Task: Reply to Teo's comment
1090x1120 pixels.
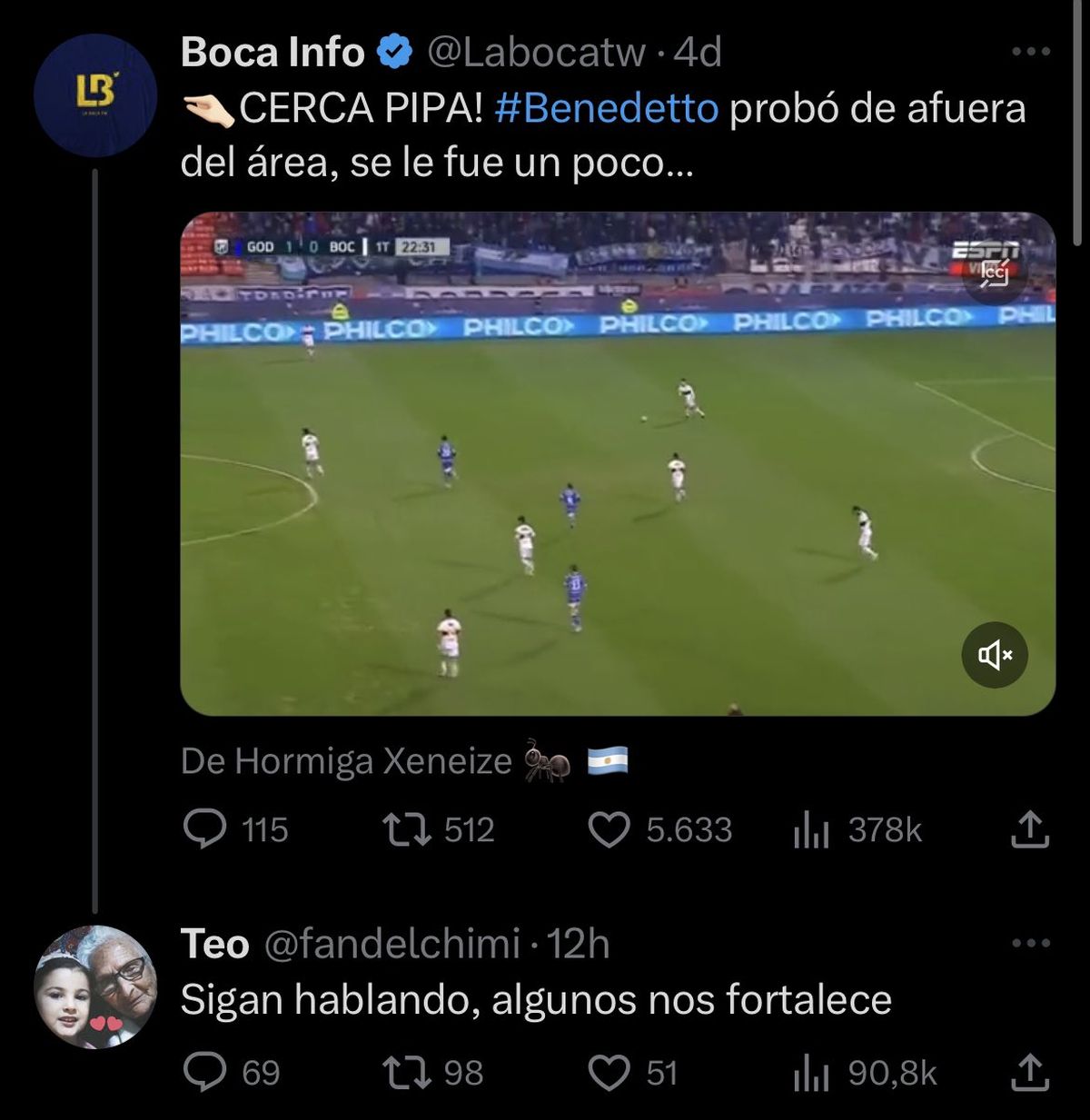Action: click(x=205, y=1073)
